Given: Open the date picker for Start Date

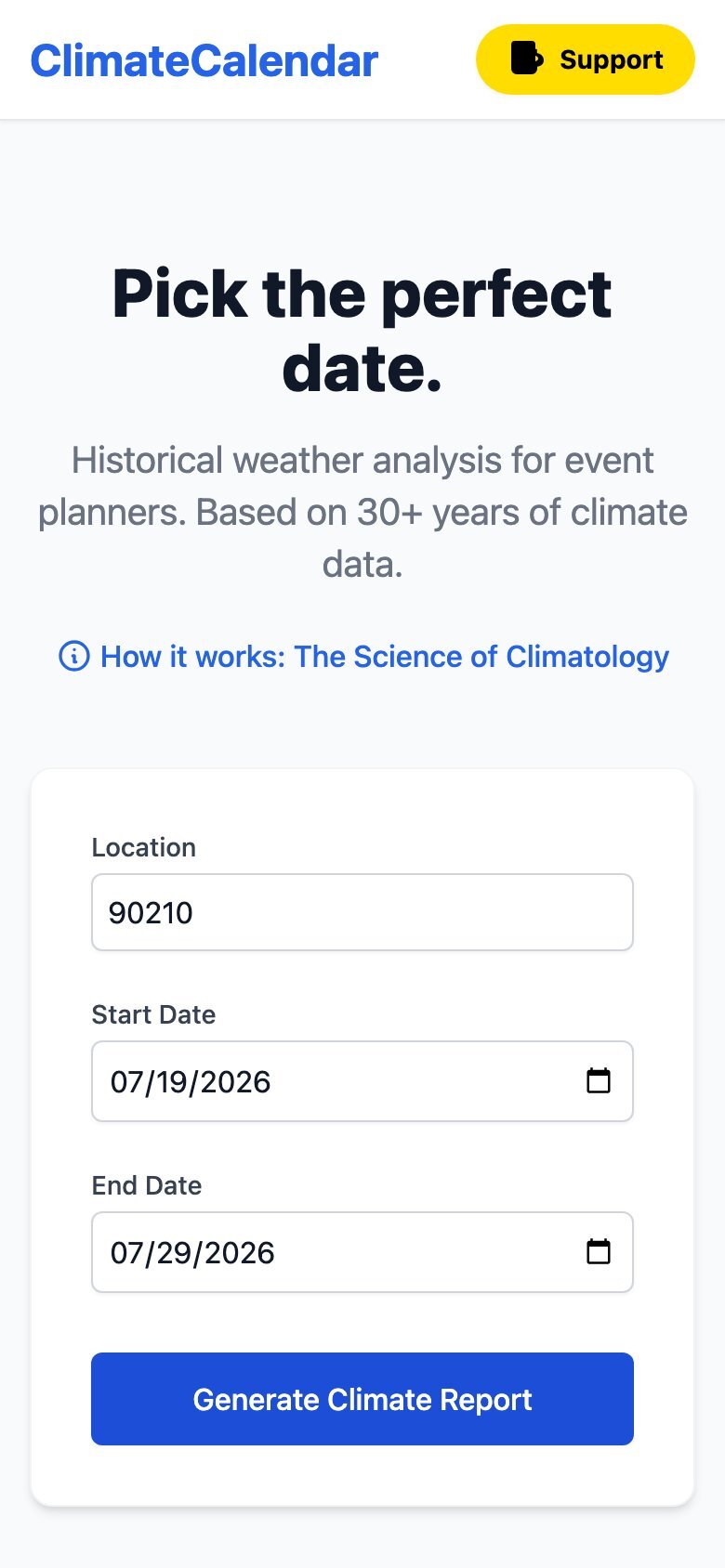Looking at the screenshot, I should pos(600,1080).
